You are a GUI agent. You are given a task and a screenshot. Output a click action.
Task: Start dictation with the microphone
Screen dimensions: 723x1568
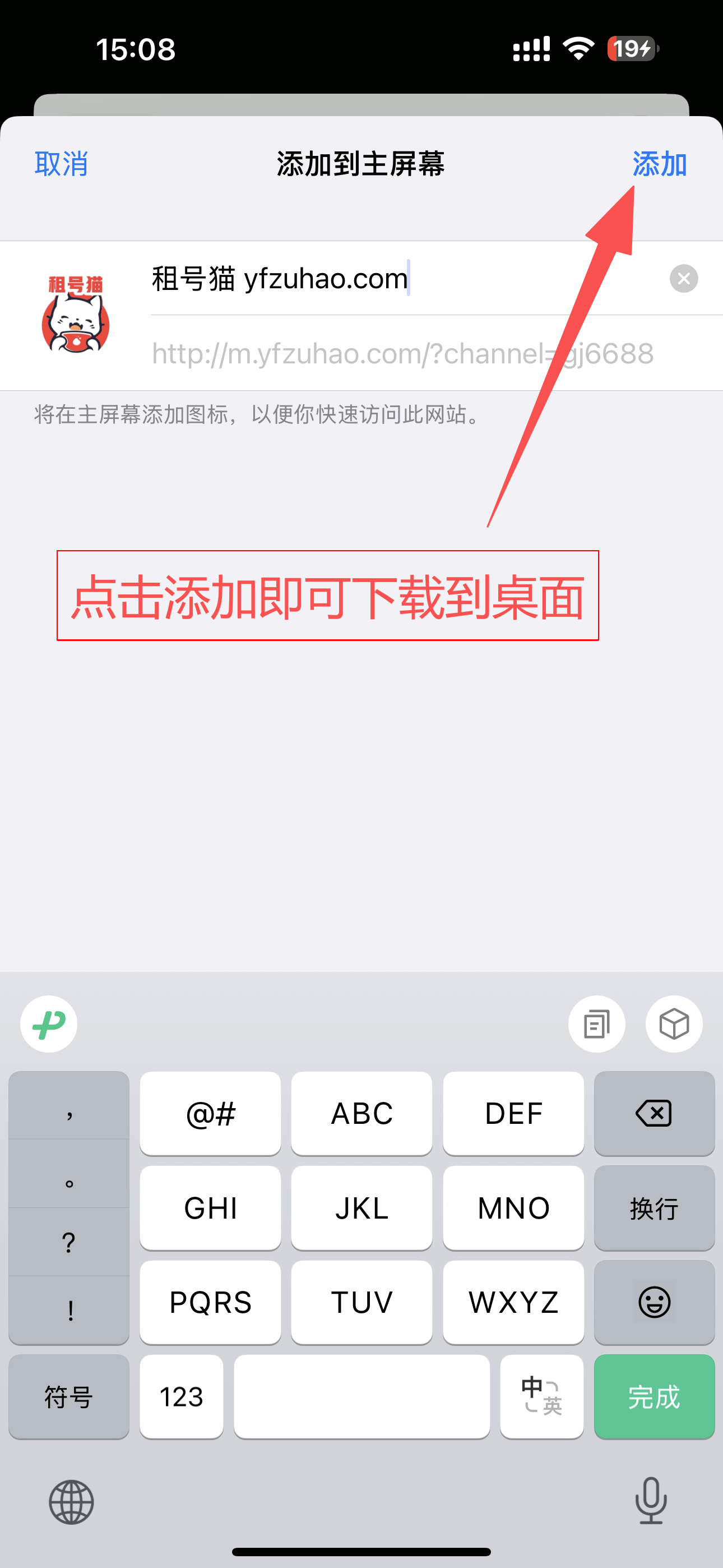pyautogui.click(x=651, y=1501)
